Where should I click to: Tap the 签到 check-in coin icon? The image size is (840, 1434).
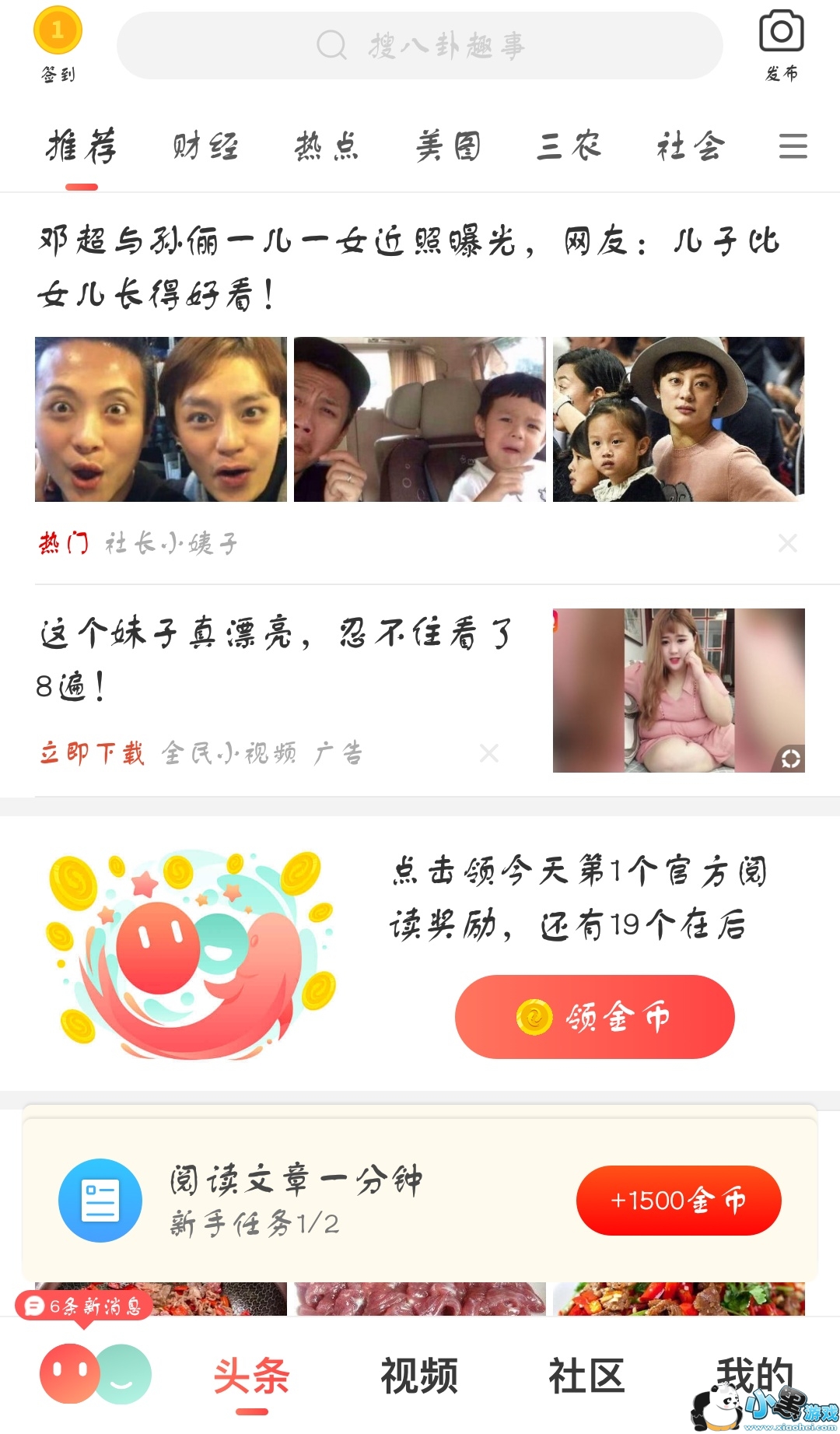click(58, 33)
